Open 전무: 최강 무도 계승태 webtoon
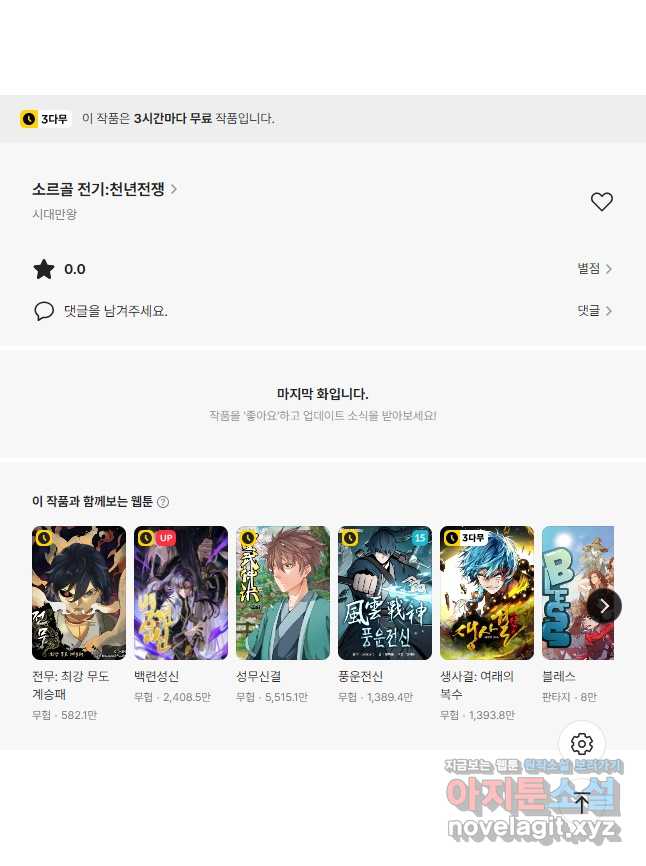The width and height of the screenshot is (646, 866). coord(79,593)
